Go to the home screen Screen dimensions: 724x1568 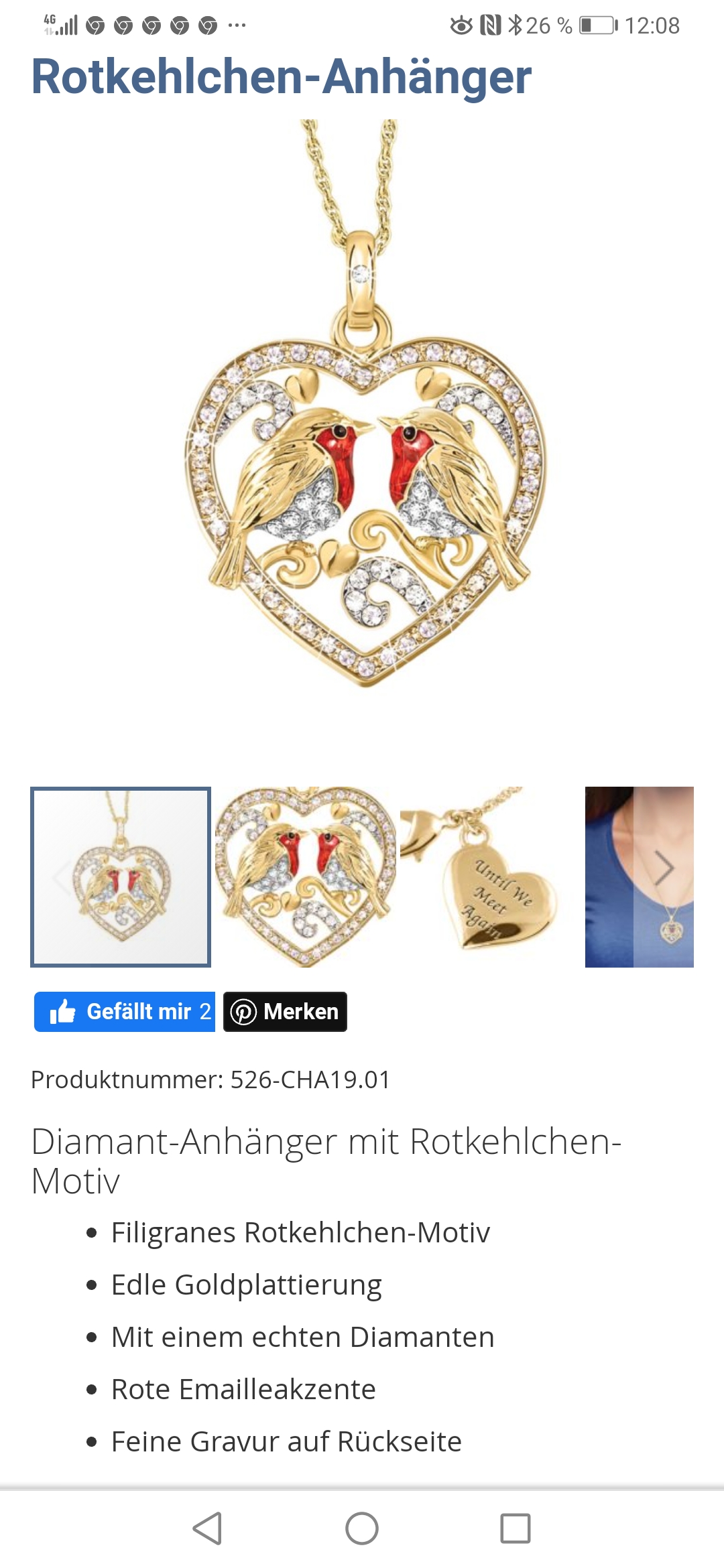362,1528
